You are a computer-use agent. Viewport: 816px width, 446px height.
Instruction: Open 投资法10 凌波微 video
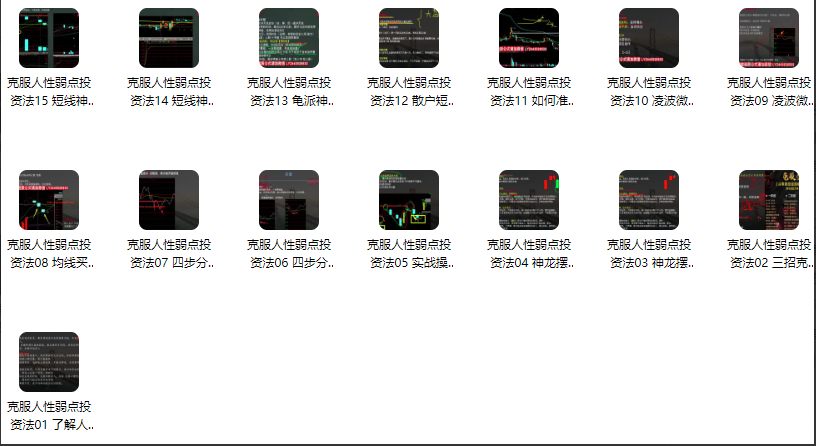(648, 38)
